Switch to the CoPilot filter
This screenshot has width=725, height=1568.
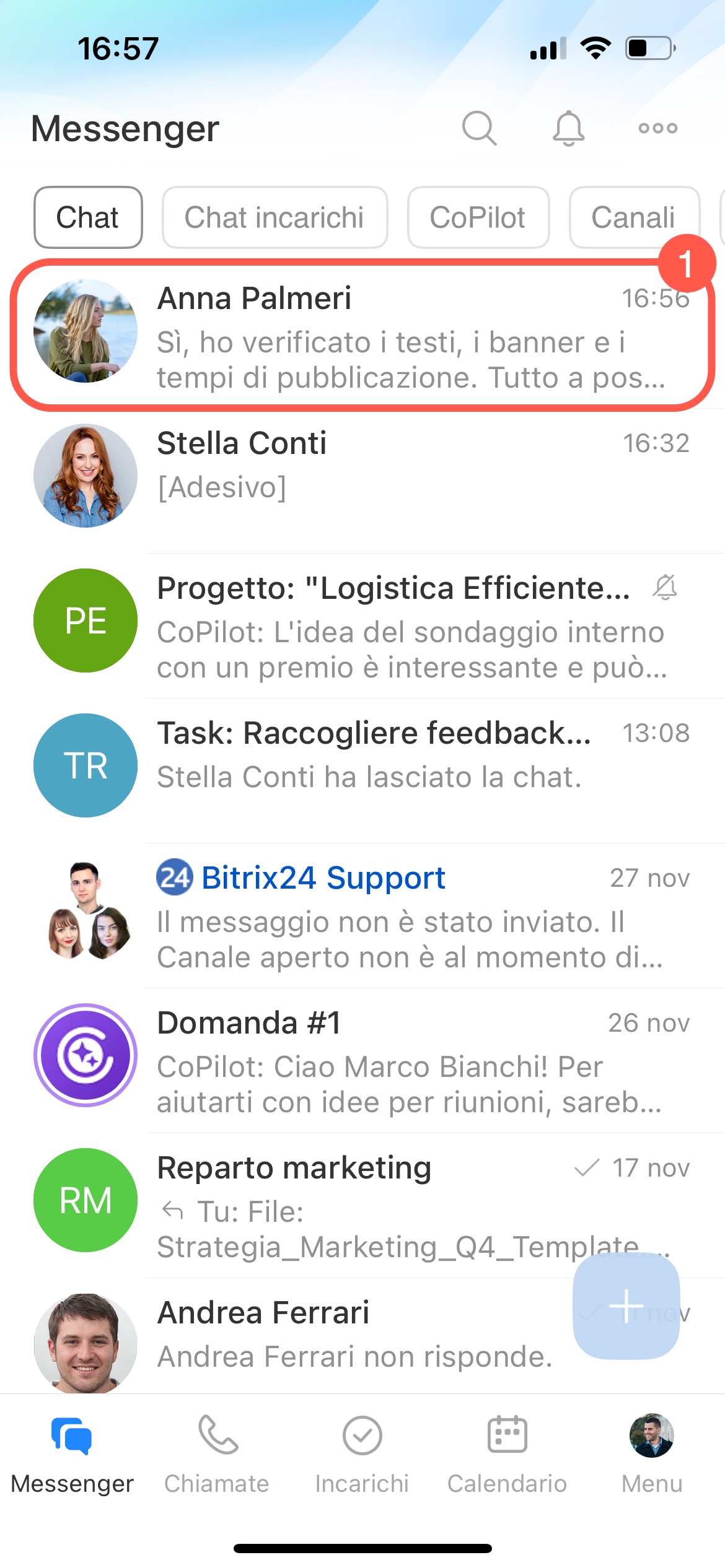tap(478, 217)
